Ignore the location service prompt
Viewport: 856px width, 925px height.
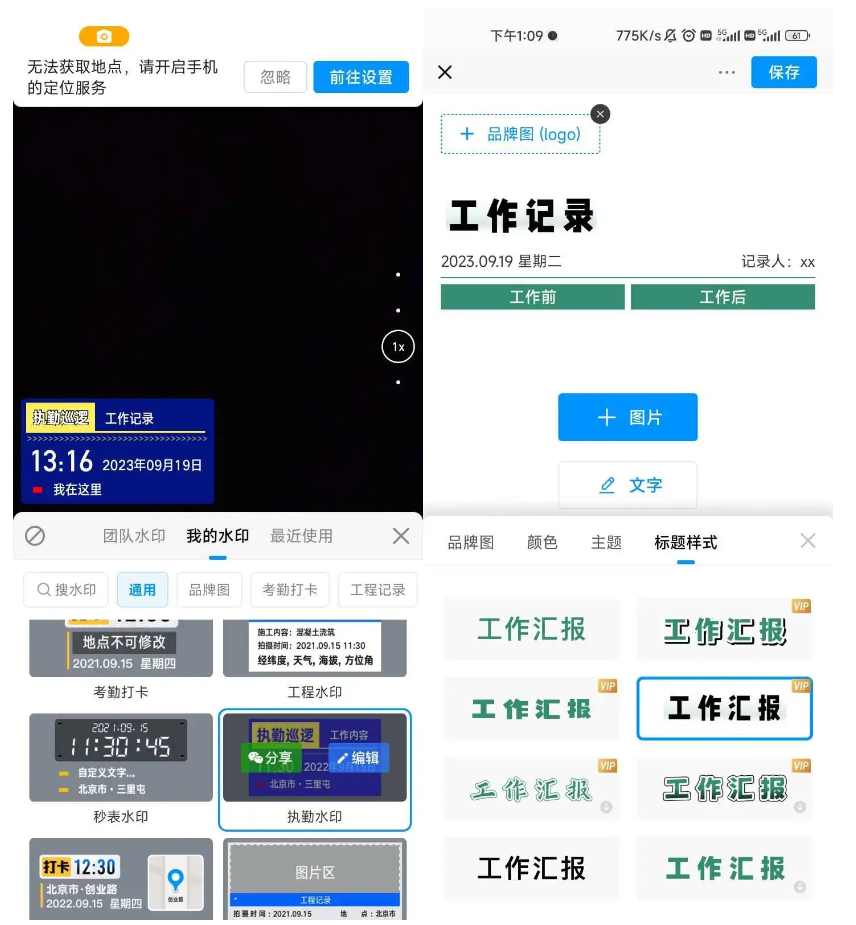tap(275, 77)
